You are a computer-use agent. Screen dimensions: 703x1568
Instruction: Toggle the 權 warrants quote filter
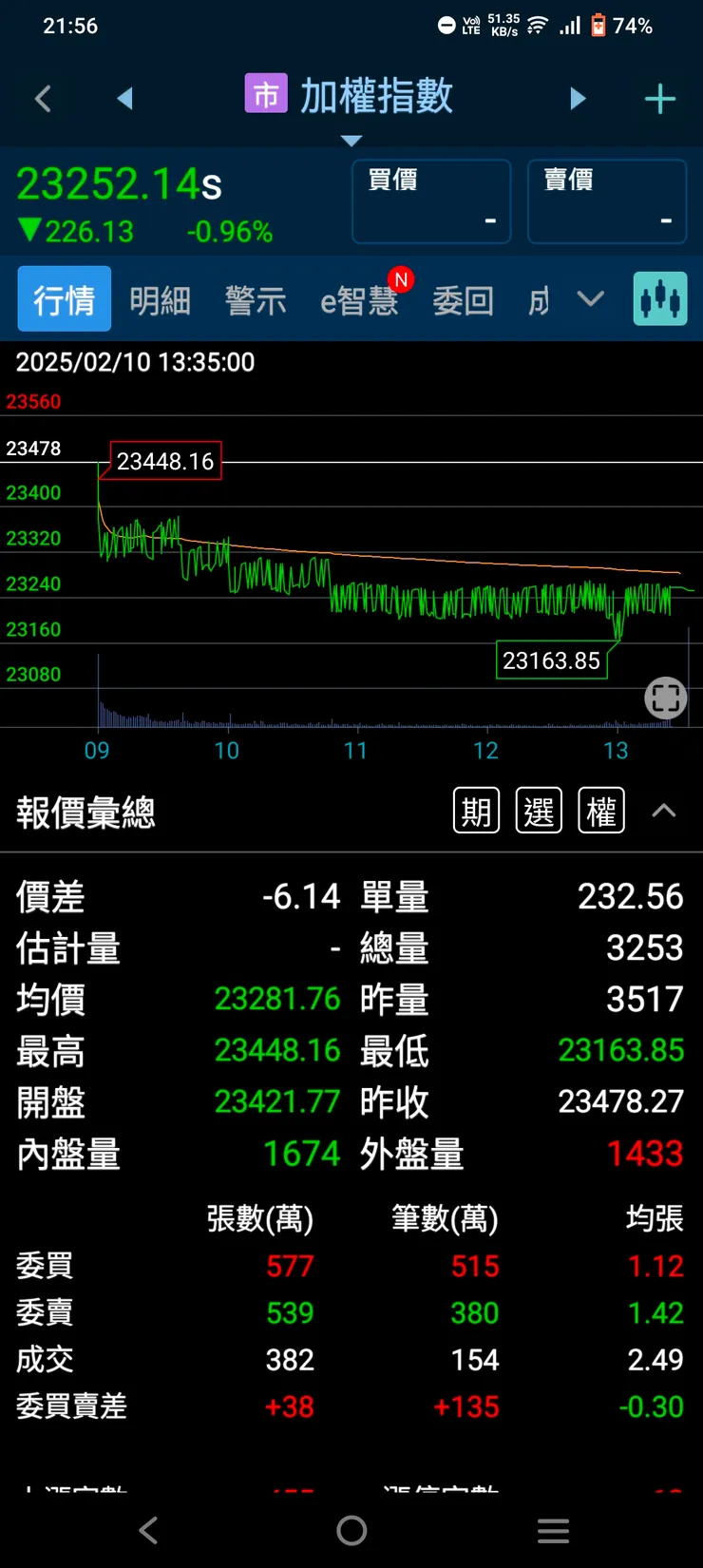600,810
